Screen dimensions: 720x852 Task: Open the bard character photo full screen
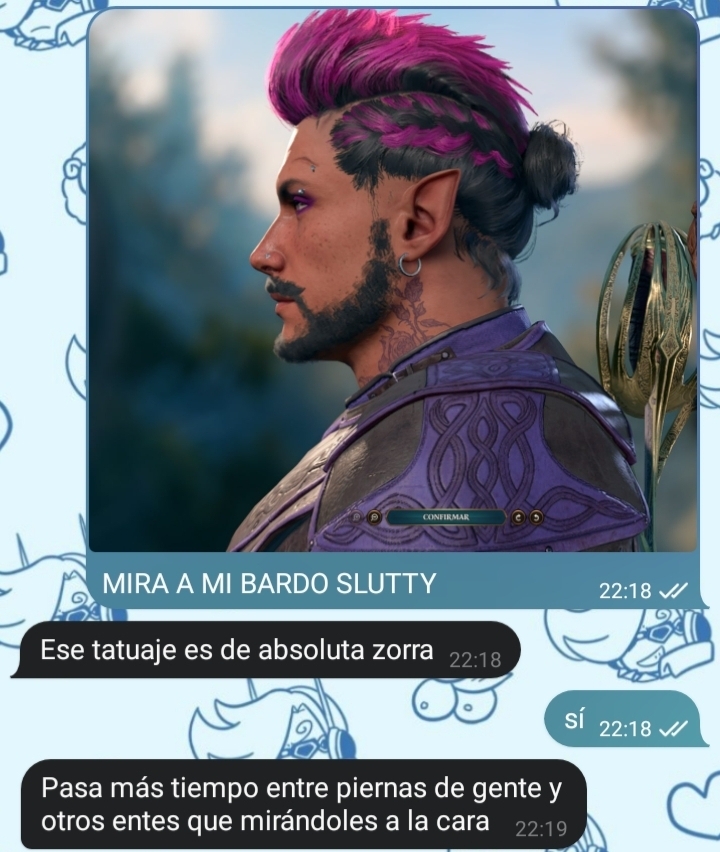click(392, 280)
